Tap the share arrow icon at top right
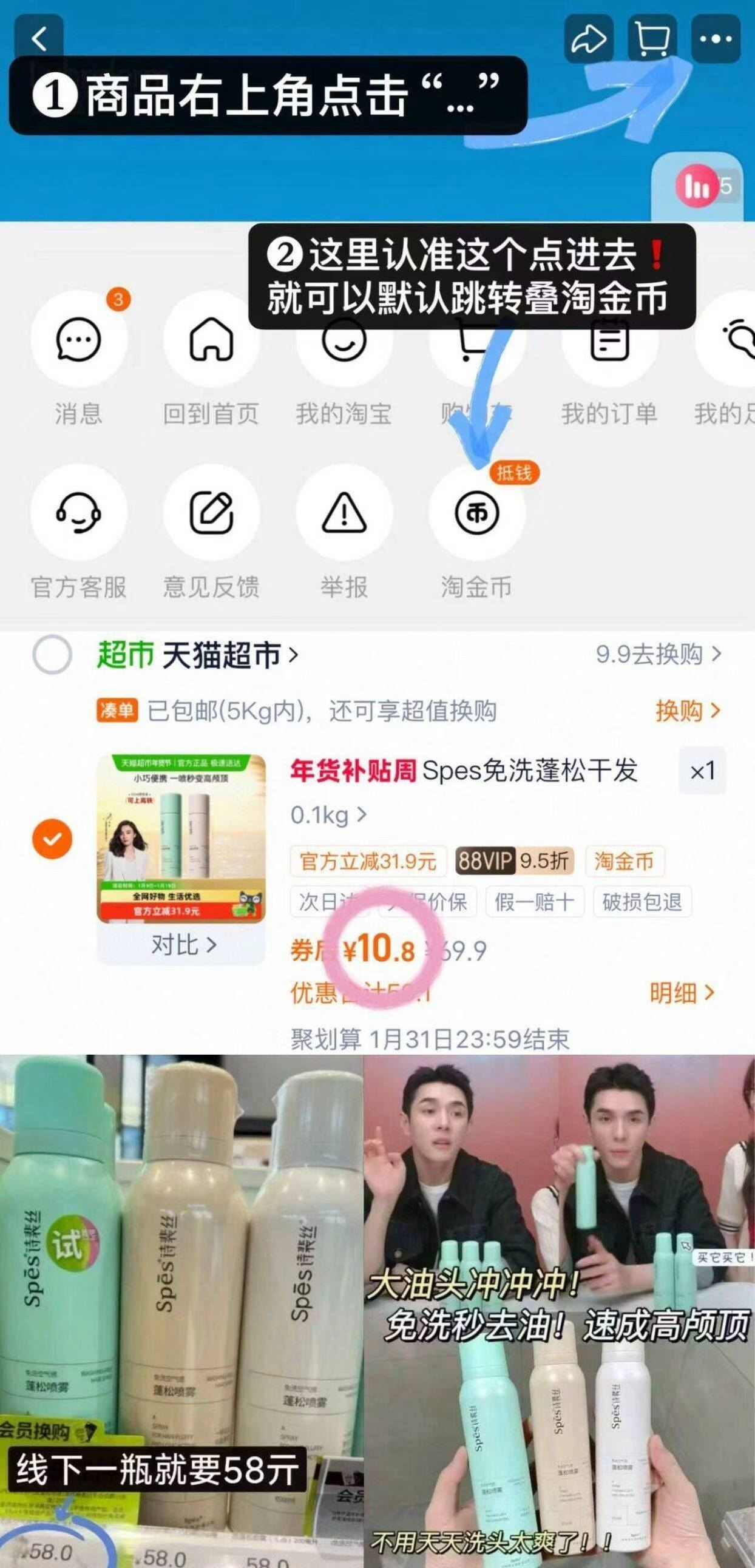 (x=588, y=38)
